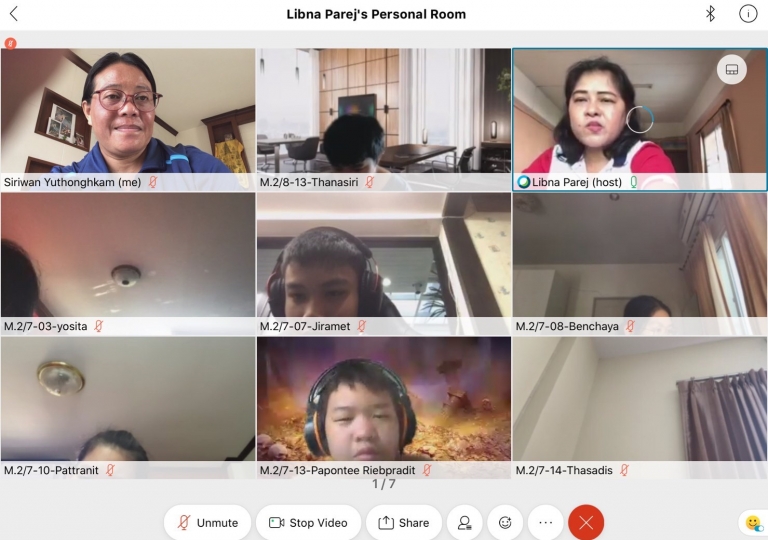This screenshot has width=768, height=540.
Task: Select Siriwan Yuthonghkam's video tile
Action: [x=127, y=115]
